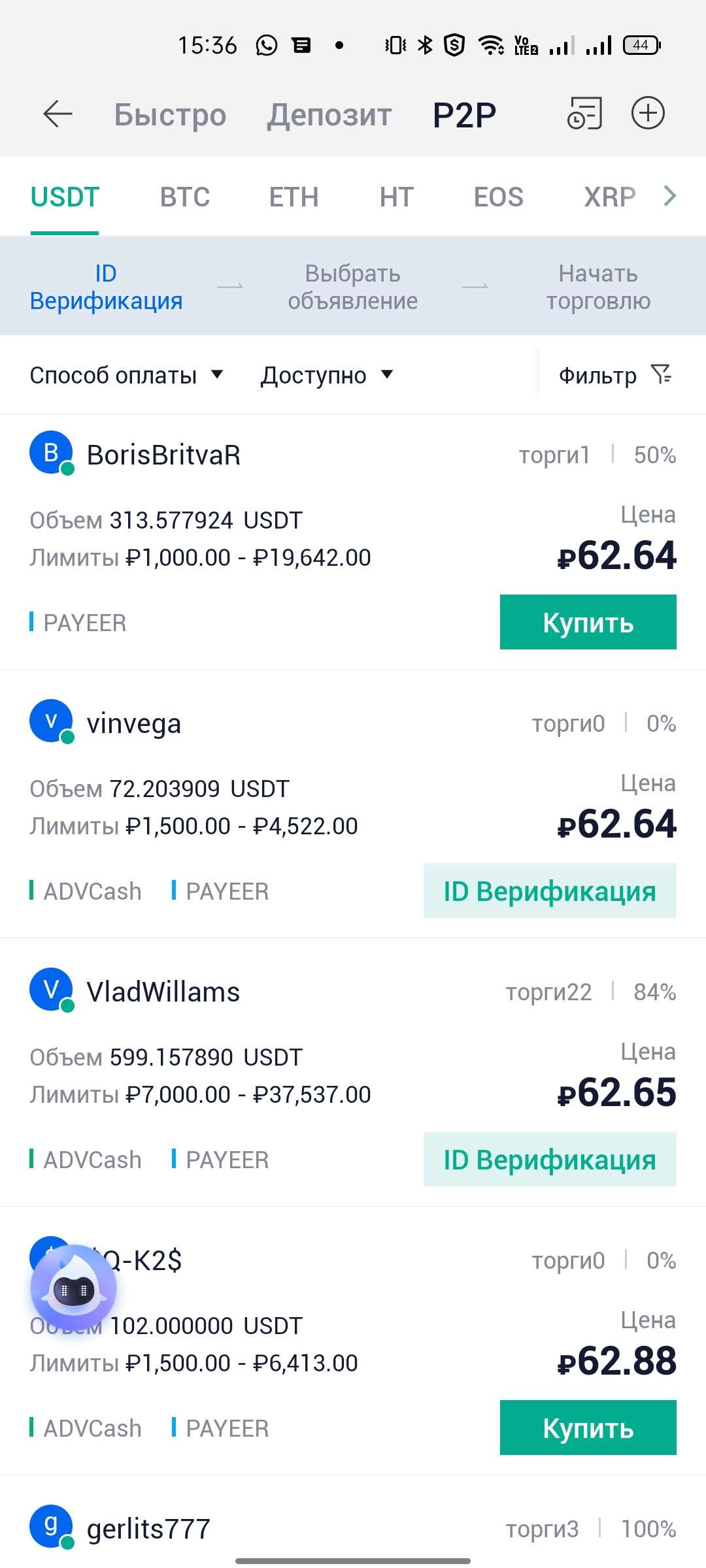The image size is (706, 1568).
Task: Tap ID Верификация on vinvega's offer
Action: click(x=550, y=890)
